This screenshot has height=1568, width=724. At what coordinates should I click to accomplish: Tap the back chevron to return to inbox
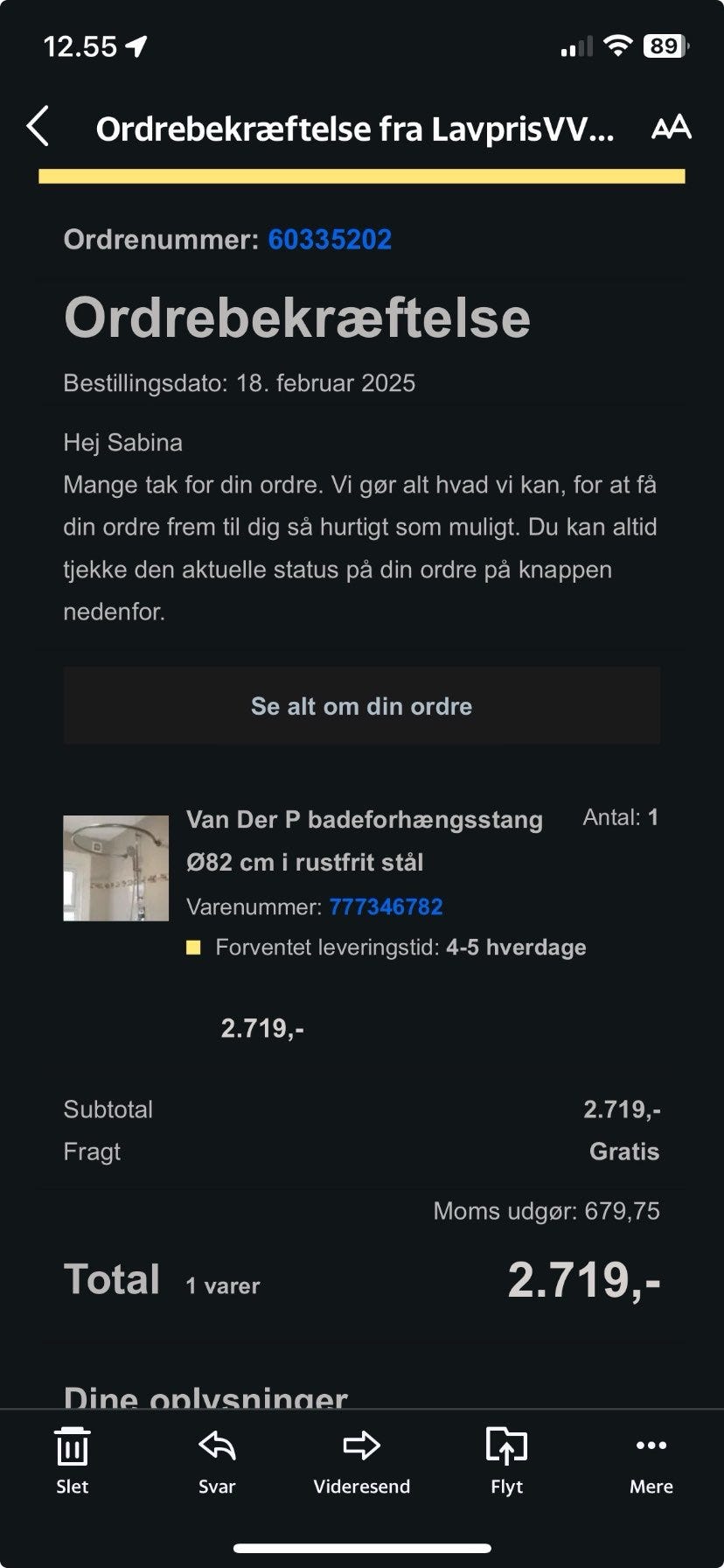(37, 127)
